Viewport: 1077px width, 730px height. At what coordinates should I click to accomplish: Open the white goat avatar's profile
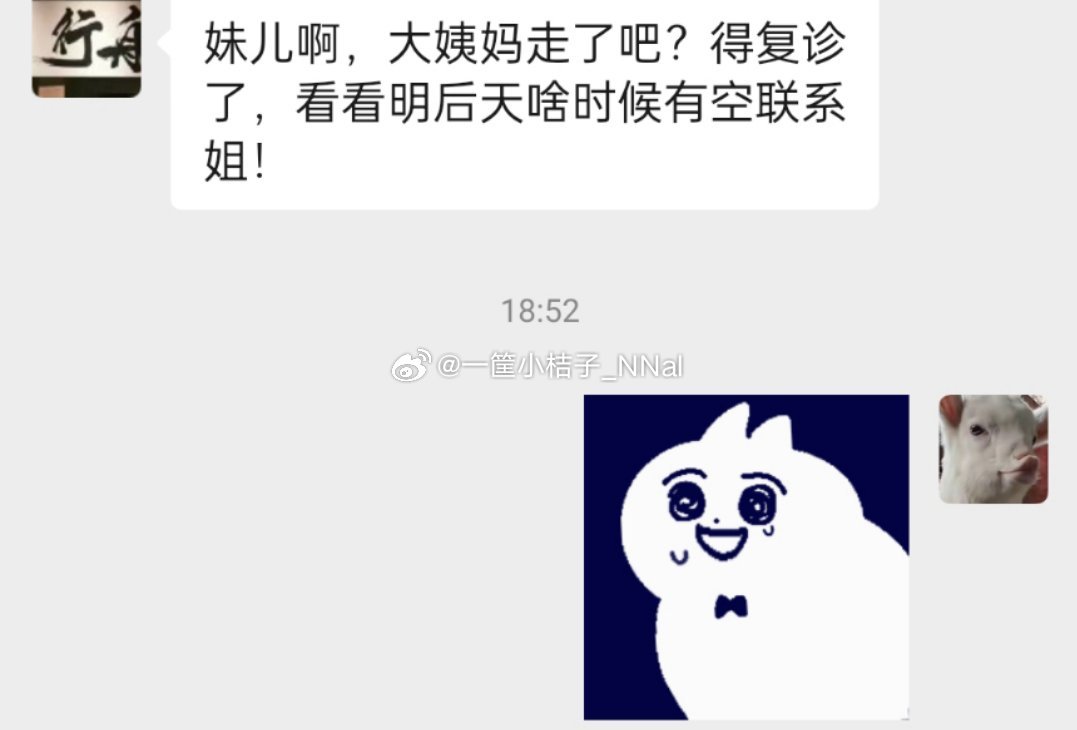(x=992, y=449)
